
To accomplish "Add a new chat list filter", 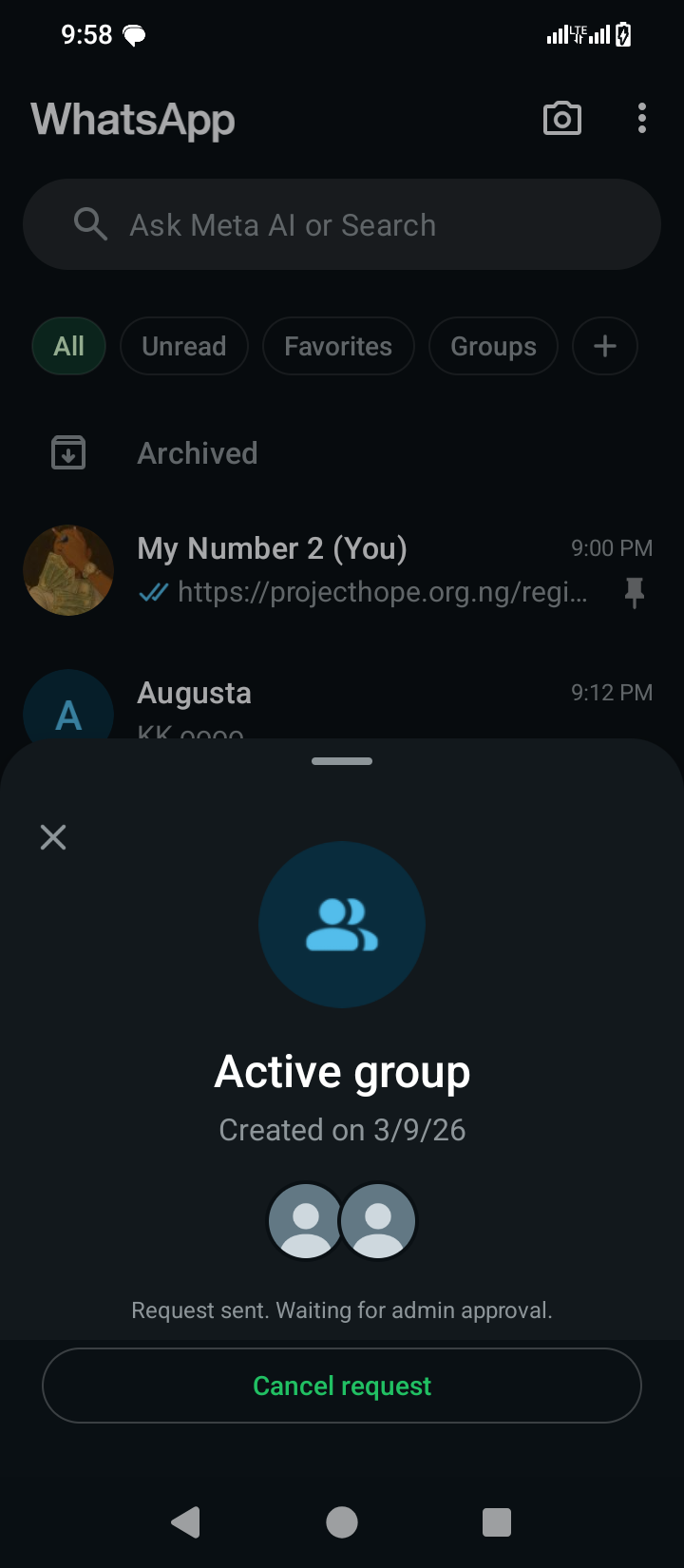I will point(604,346).
